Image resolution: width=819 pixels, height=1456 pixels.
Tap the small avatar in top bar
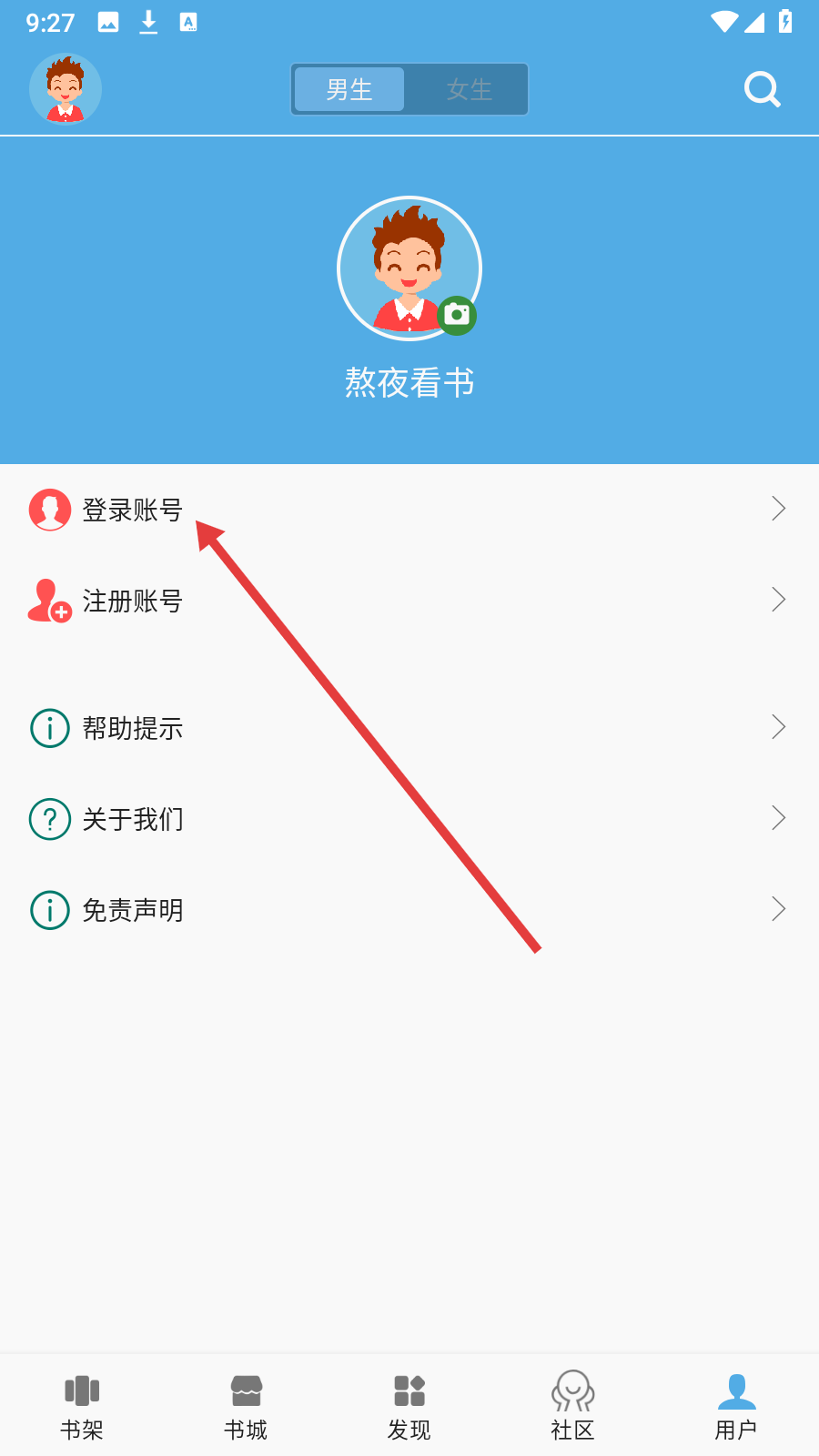coord(66,89)
